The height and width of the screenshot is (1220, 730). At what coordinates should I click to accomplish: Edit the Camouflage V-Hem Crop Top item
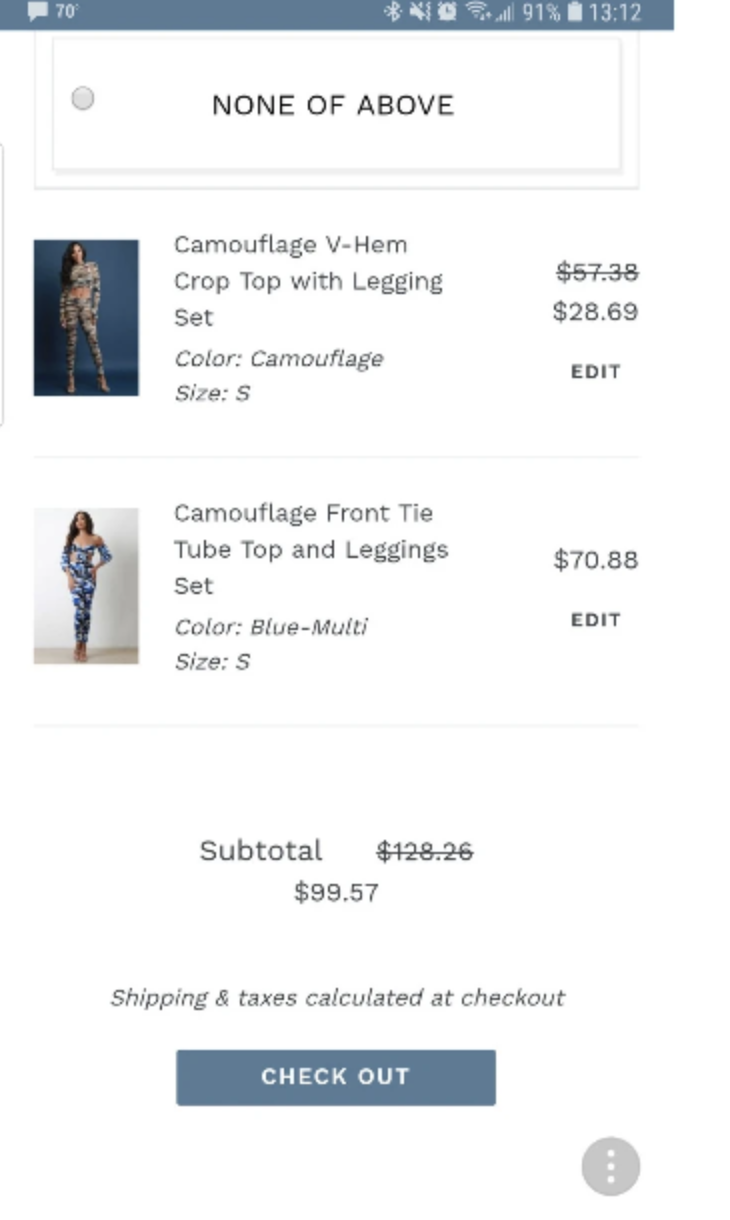pyautogui.click(x=595, y=371)
